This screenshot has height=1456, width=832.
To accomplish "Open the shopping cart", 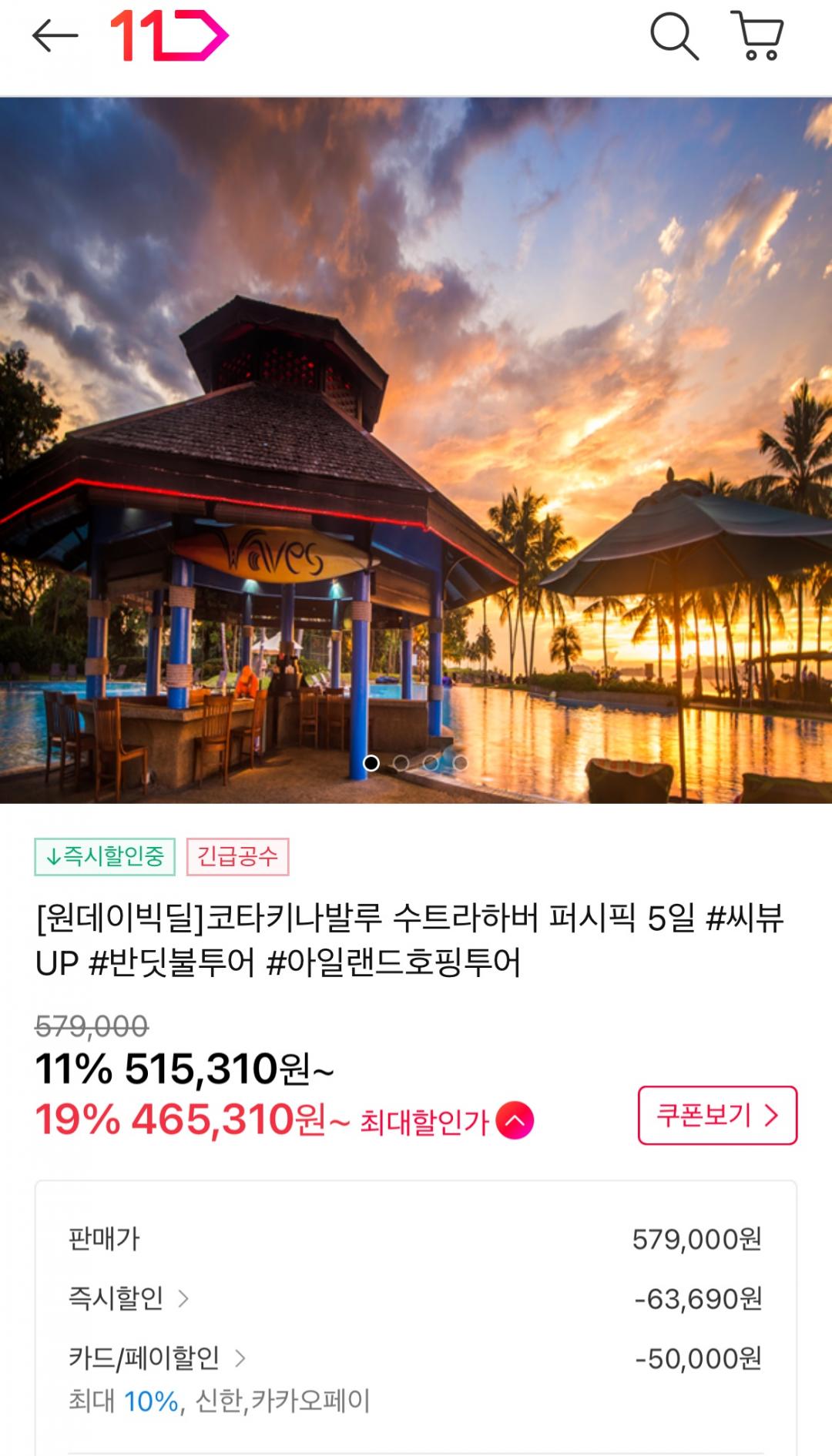I will [x=757, y=36].
